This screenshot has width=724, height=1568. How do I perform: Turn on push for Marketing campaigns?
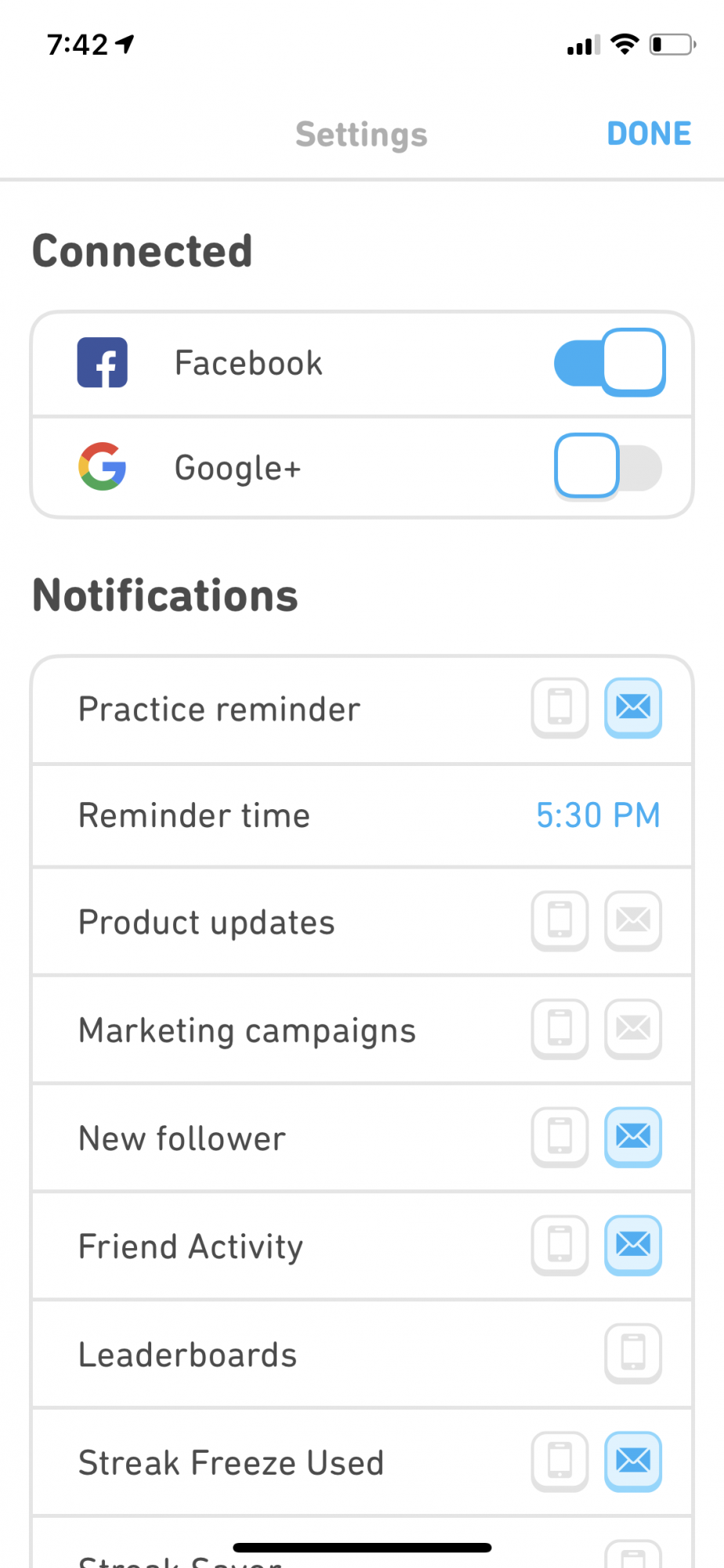[x=559, y=1029]
